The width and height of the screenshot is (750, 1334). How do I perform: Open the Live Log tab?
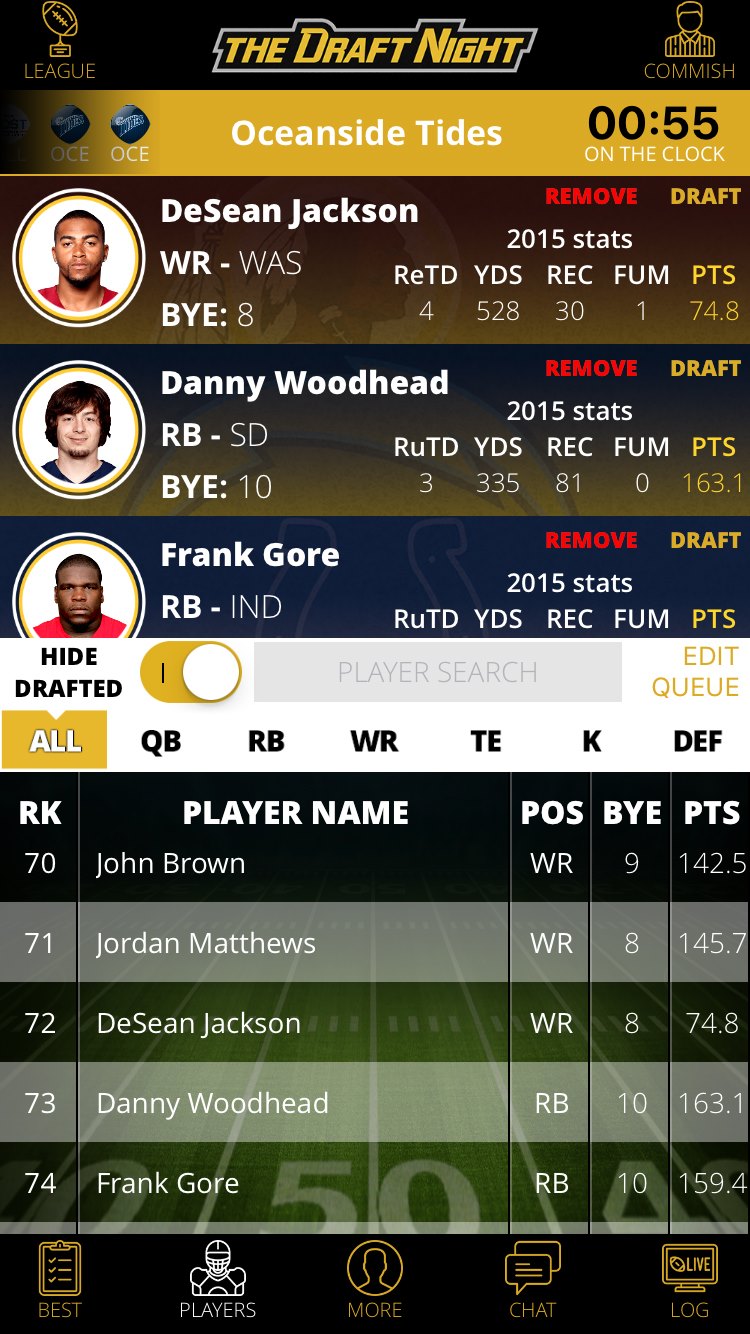coord(689,1281)
